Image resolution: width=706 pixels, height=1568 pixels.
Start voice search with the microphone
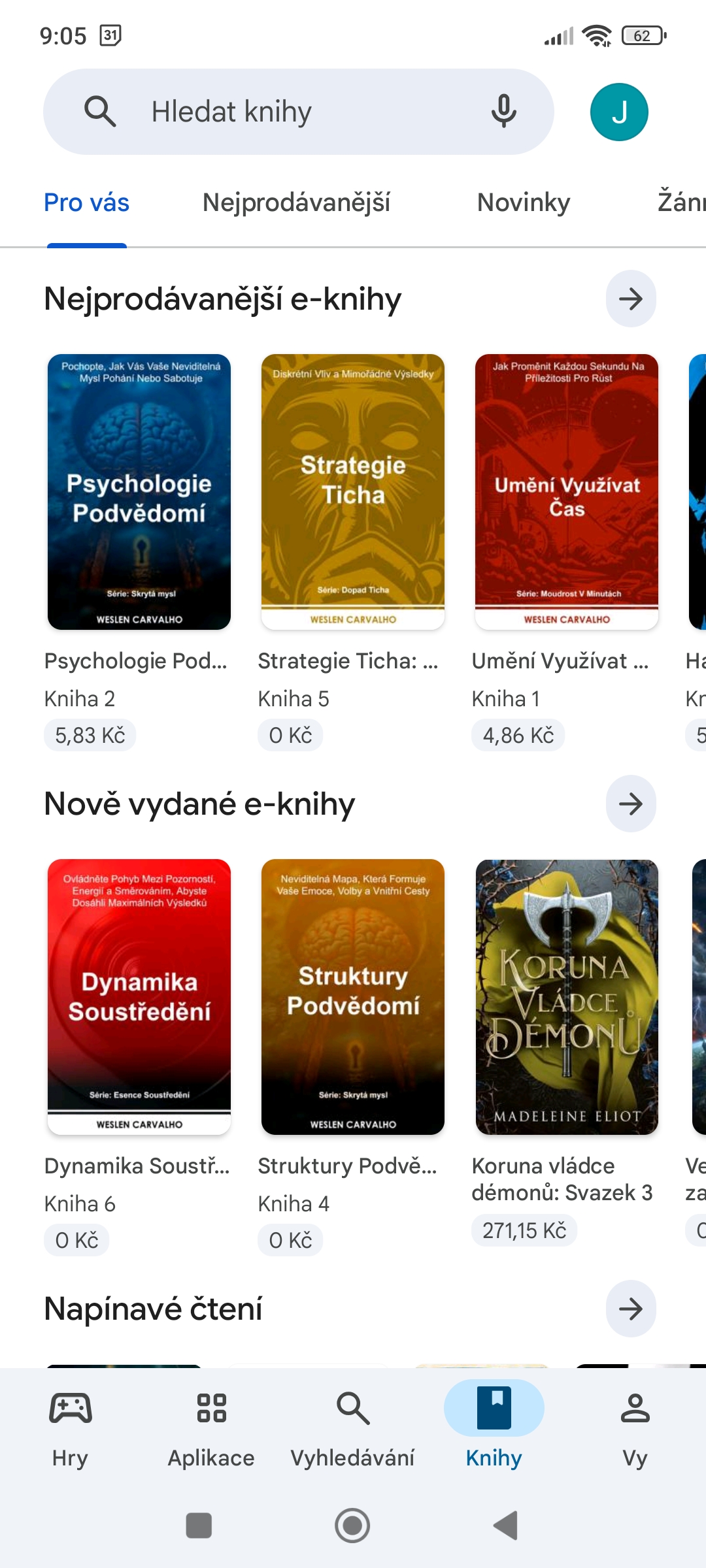(x=503, y=112)
